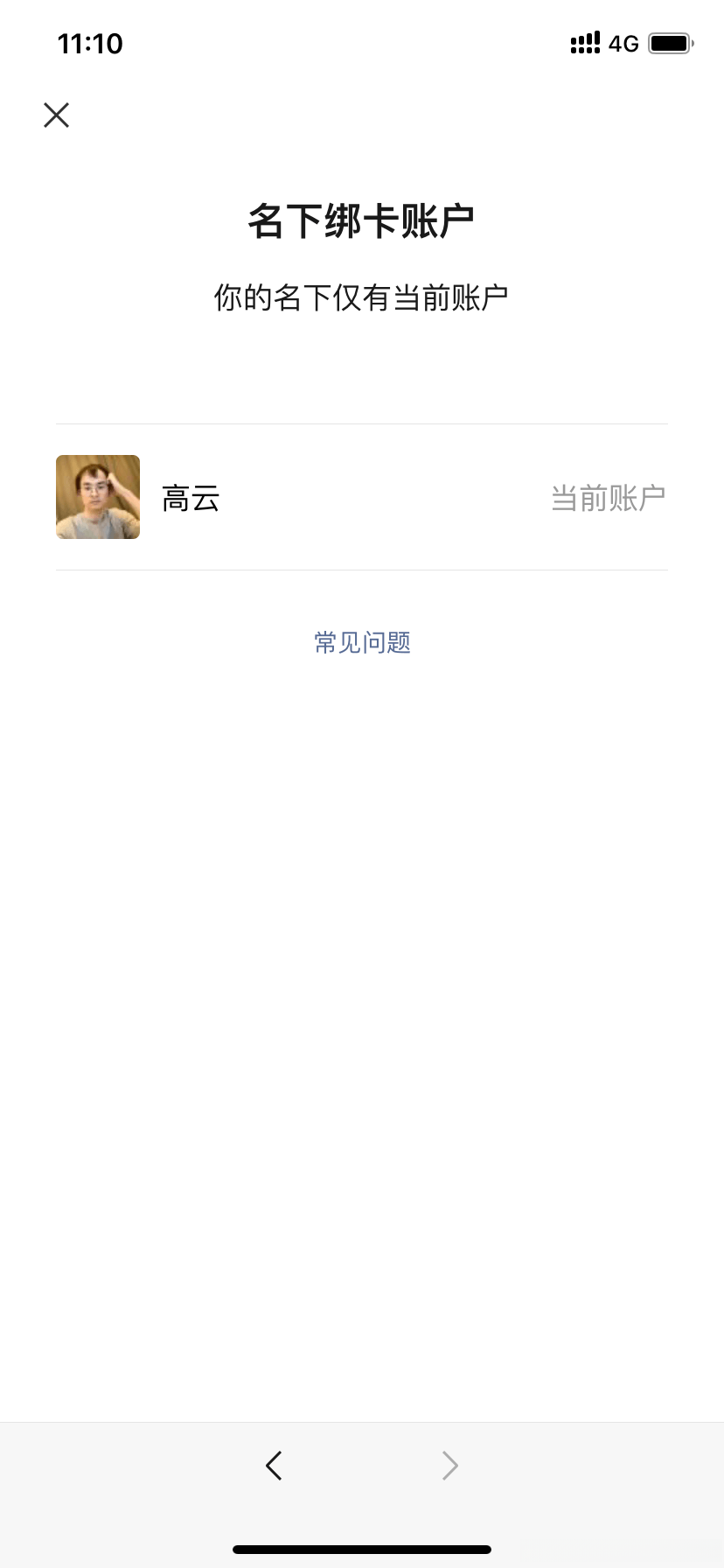Screen dimensions: 724x1568
Task: Tap the 11:10 status bar clock
Action: (89, 44)
